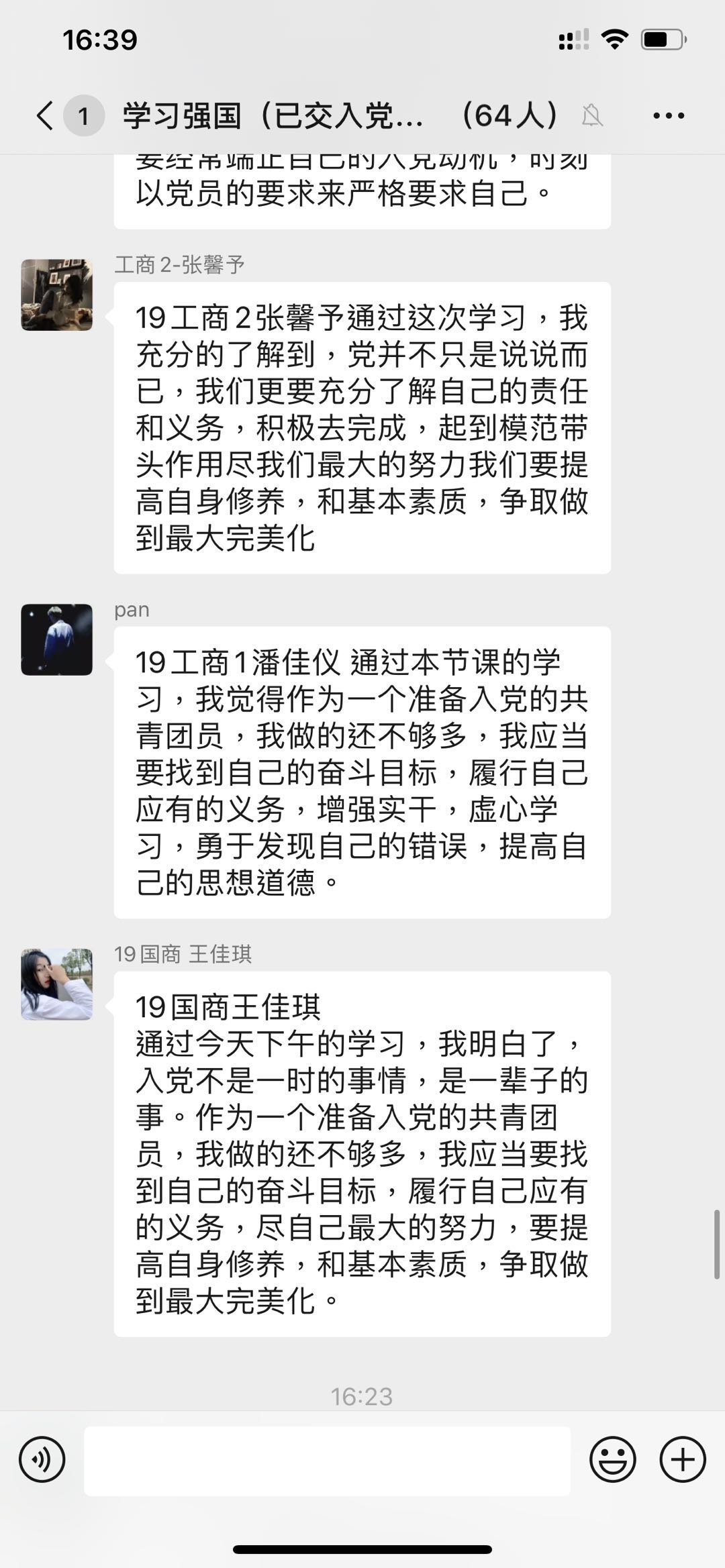Switch to voice message input
The image size is (725, 1568).
42,1459
